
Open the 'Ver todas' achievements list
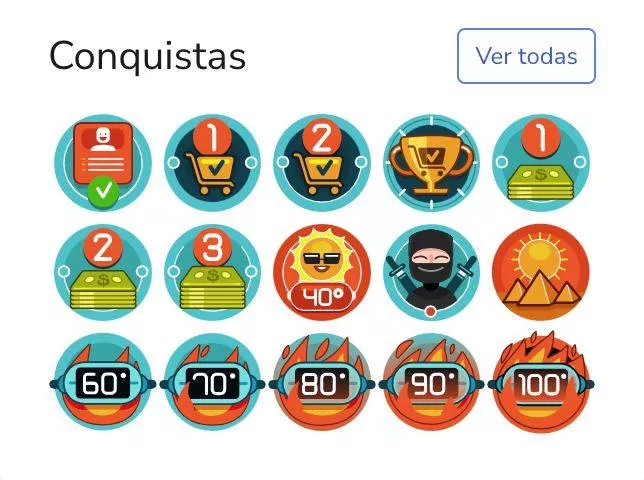click(526, 56)
